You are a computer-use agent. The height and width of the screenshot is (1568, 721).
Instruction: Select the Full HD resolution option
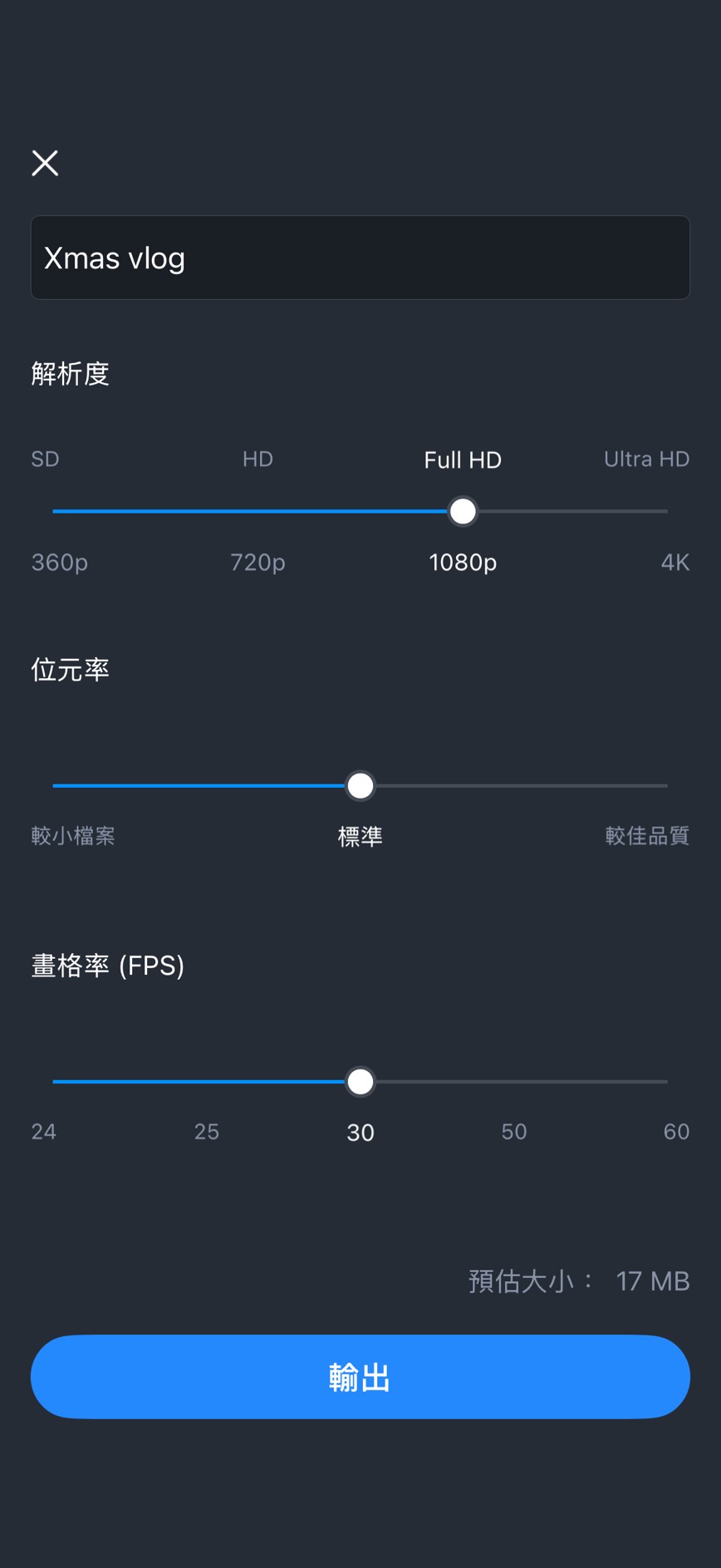[x=463, y=460]
